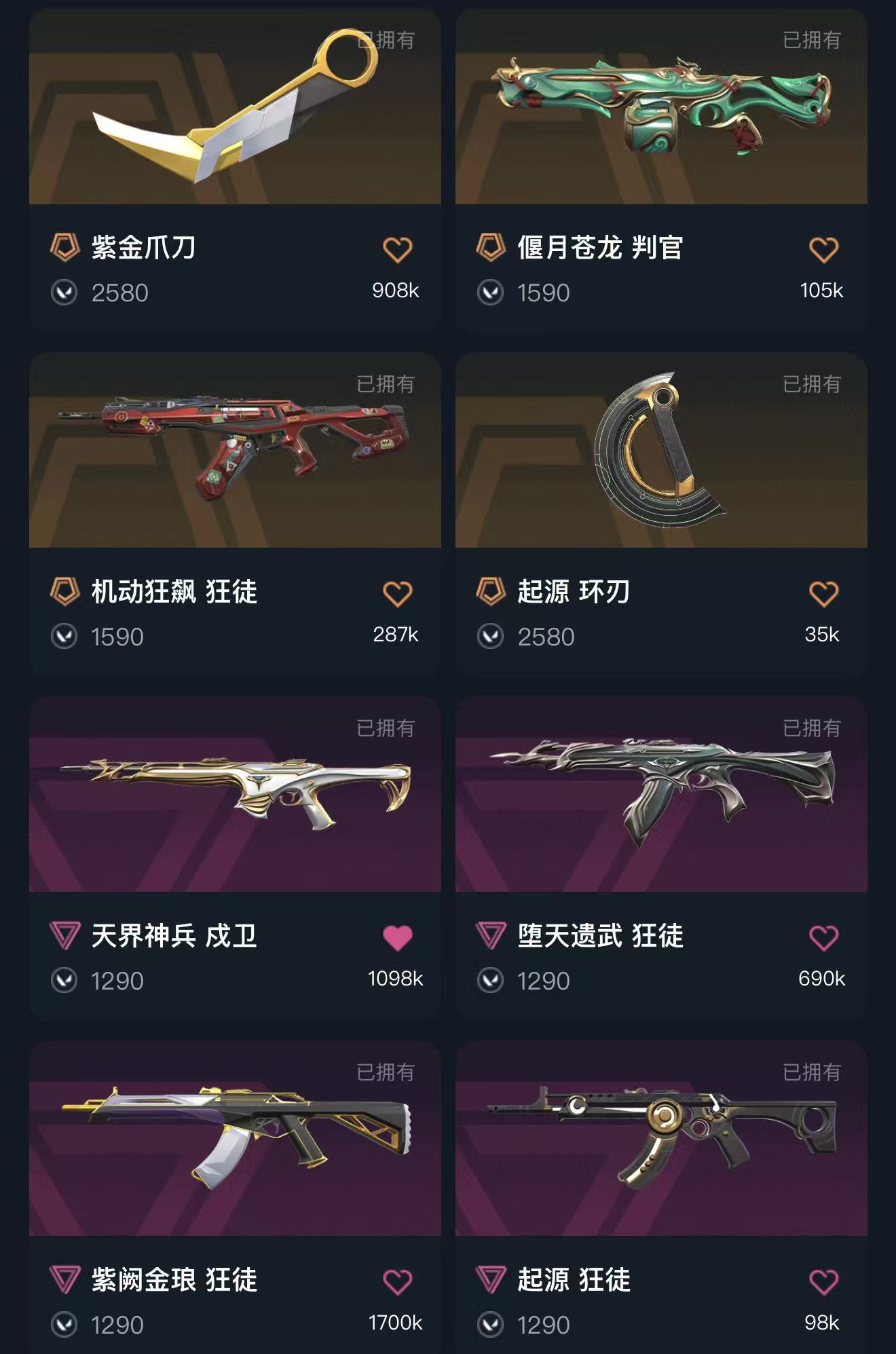The image size is (896, 1354).
Task: Open the 紫金爪刀 skin card
Action: point(235,170)
